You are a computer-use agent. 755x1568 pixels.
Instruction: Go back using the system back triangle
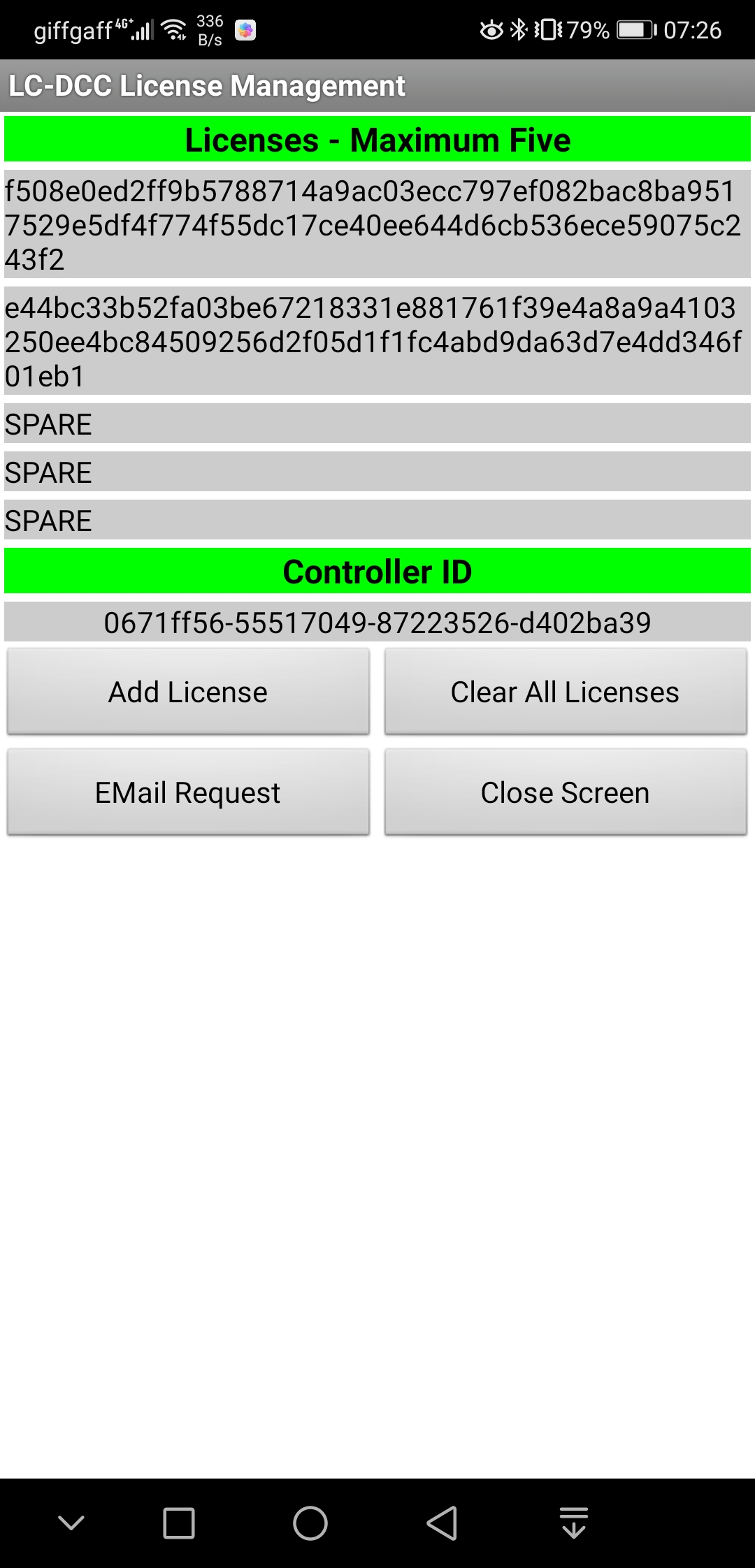443,1523
